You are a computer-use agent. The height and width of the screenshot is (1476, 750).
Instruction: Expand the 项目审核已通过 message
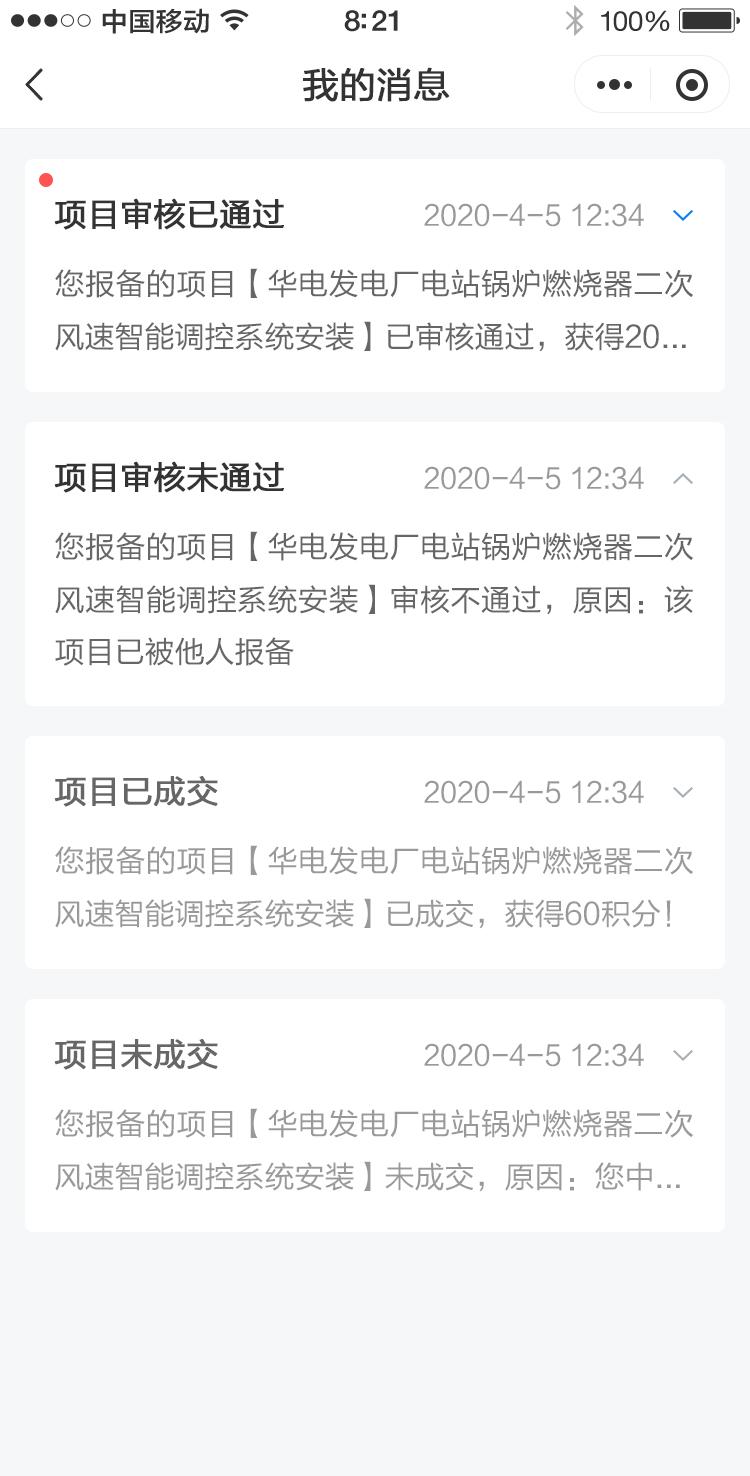tap(683, 215)
